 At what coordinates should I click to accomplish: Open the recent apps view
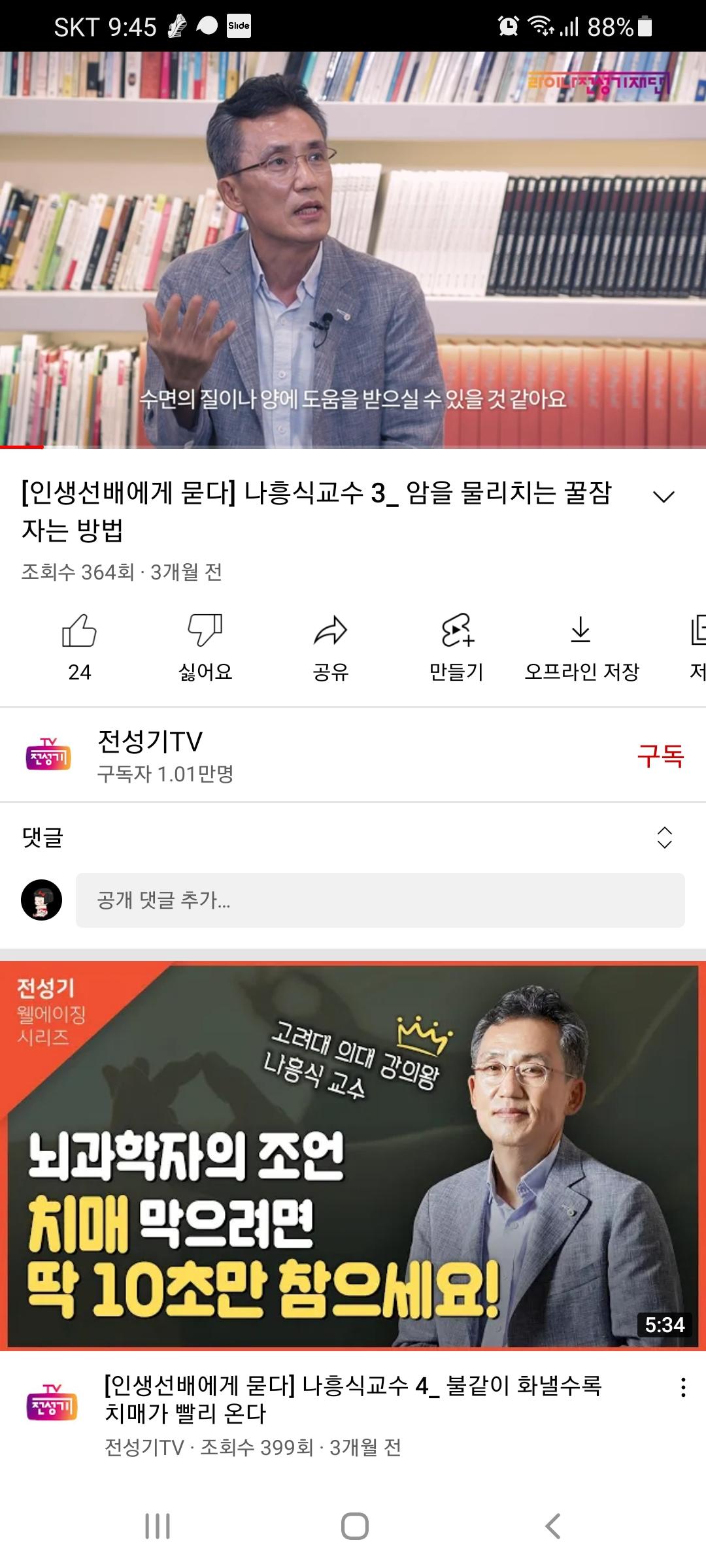click(158, 1526)
